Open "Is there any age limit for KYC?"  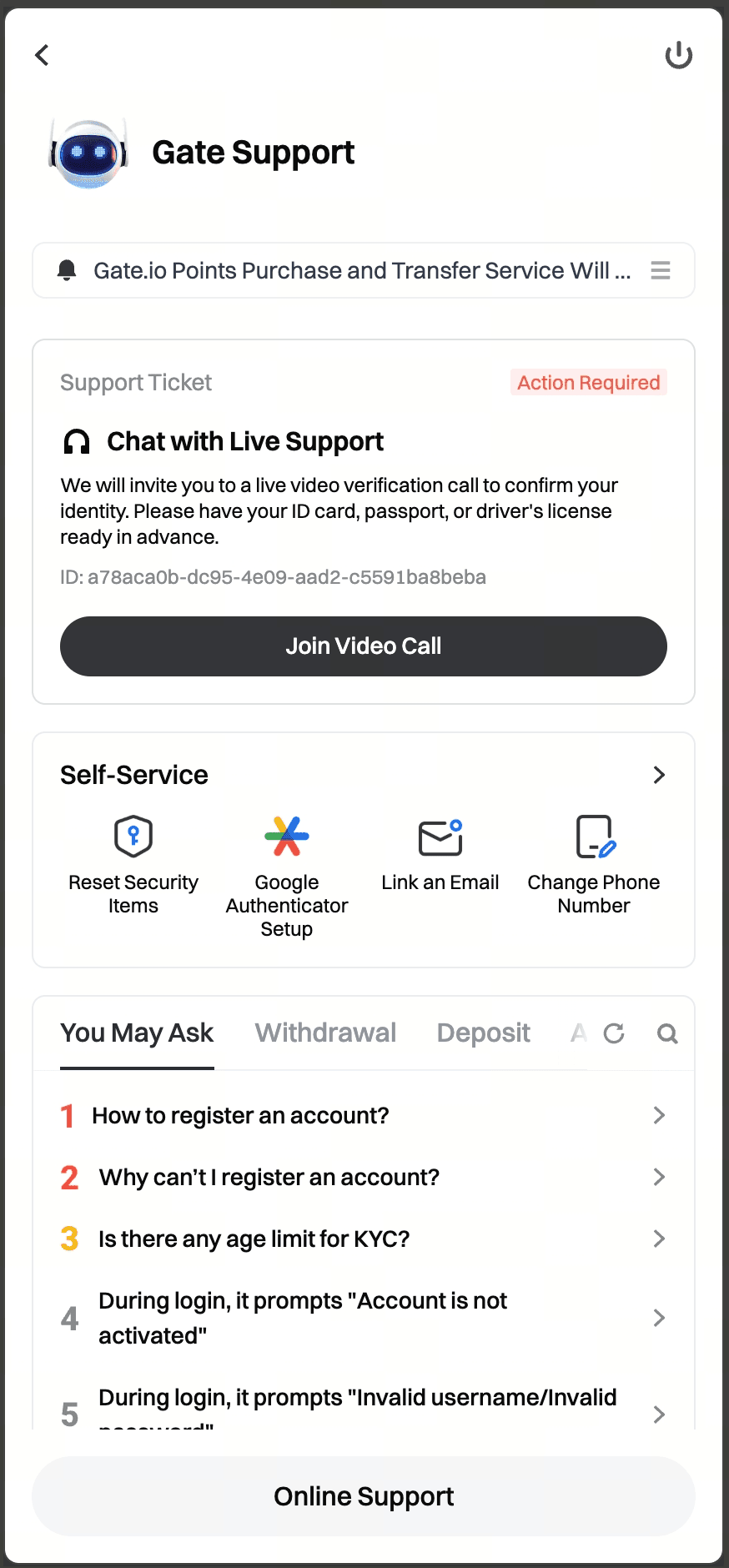tap(364, 1239)
